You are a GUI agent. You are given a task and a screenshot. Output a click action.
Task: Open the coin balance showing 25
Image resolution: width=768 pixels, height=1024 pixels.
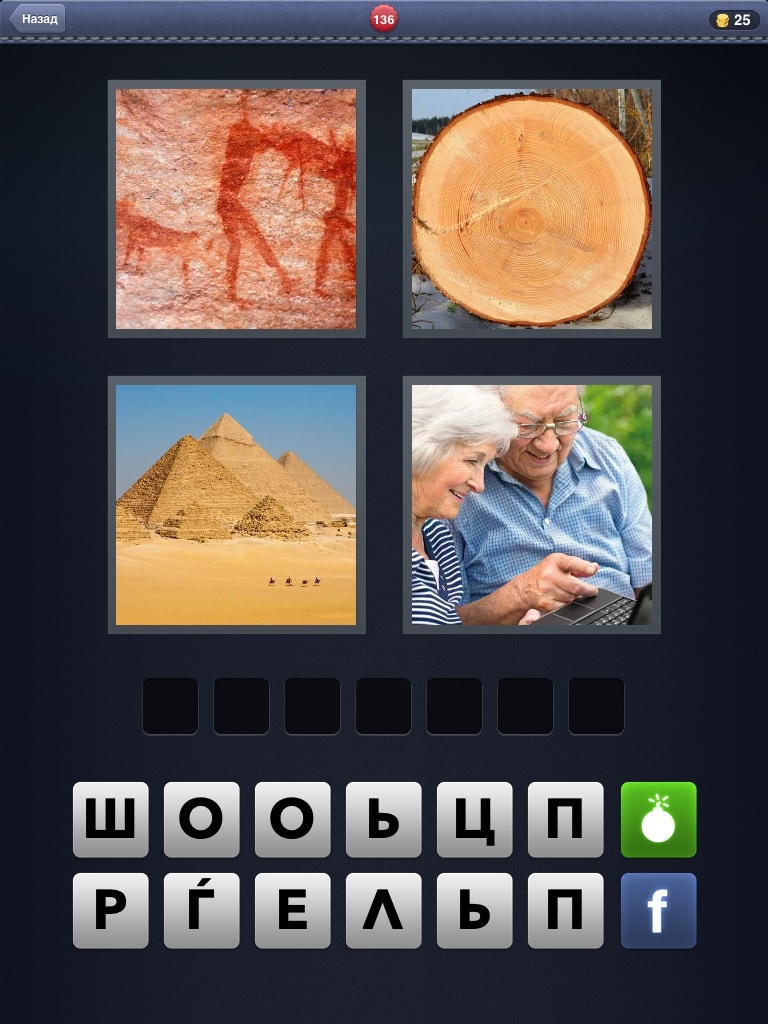734,20
